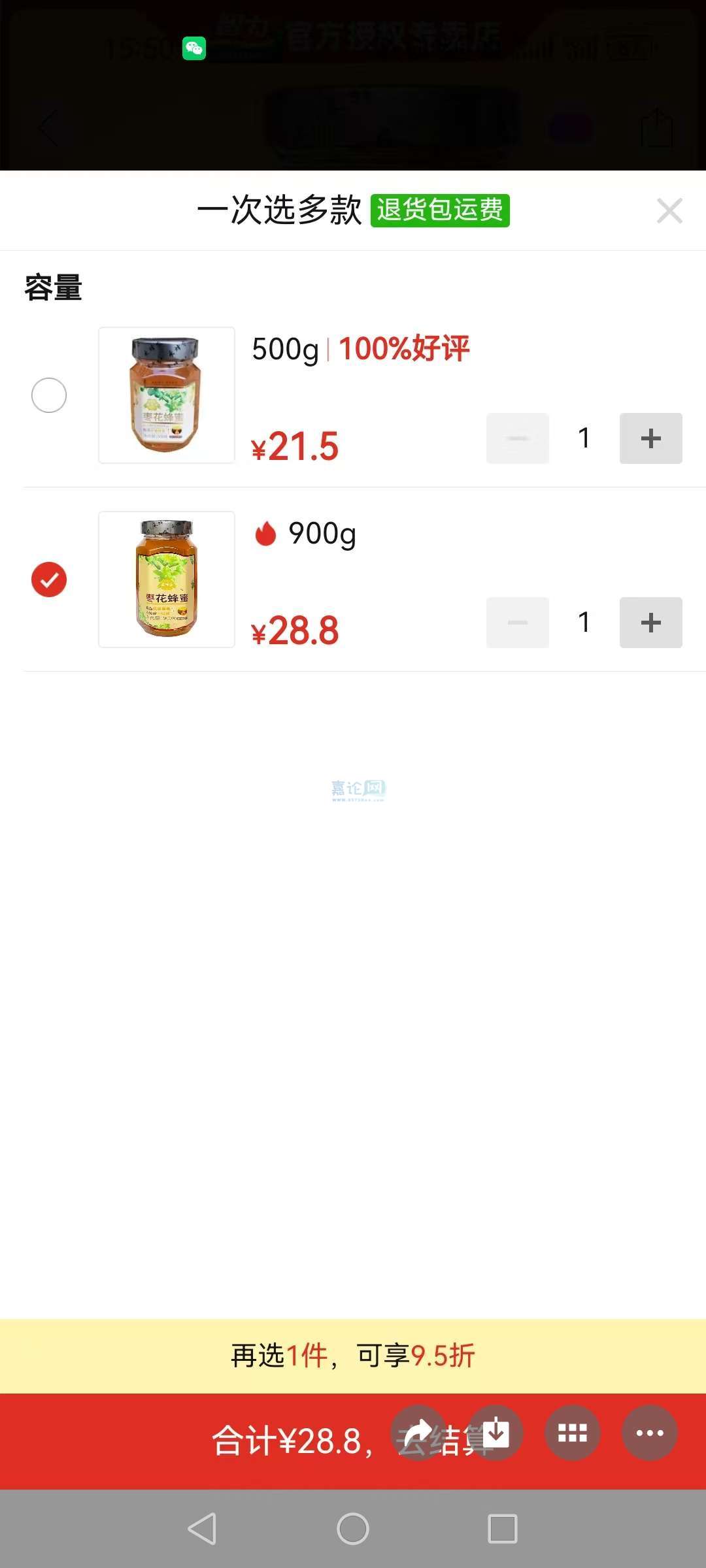Tap the share arrow floating icon

[418, 1433]
